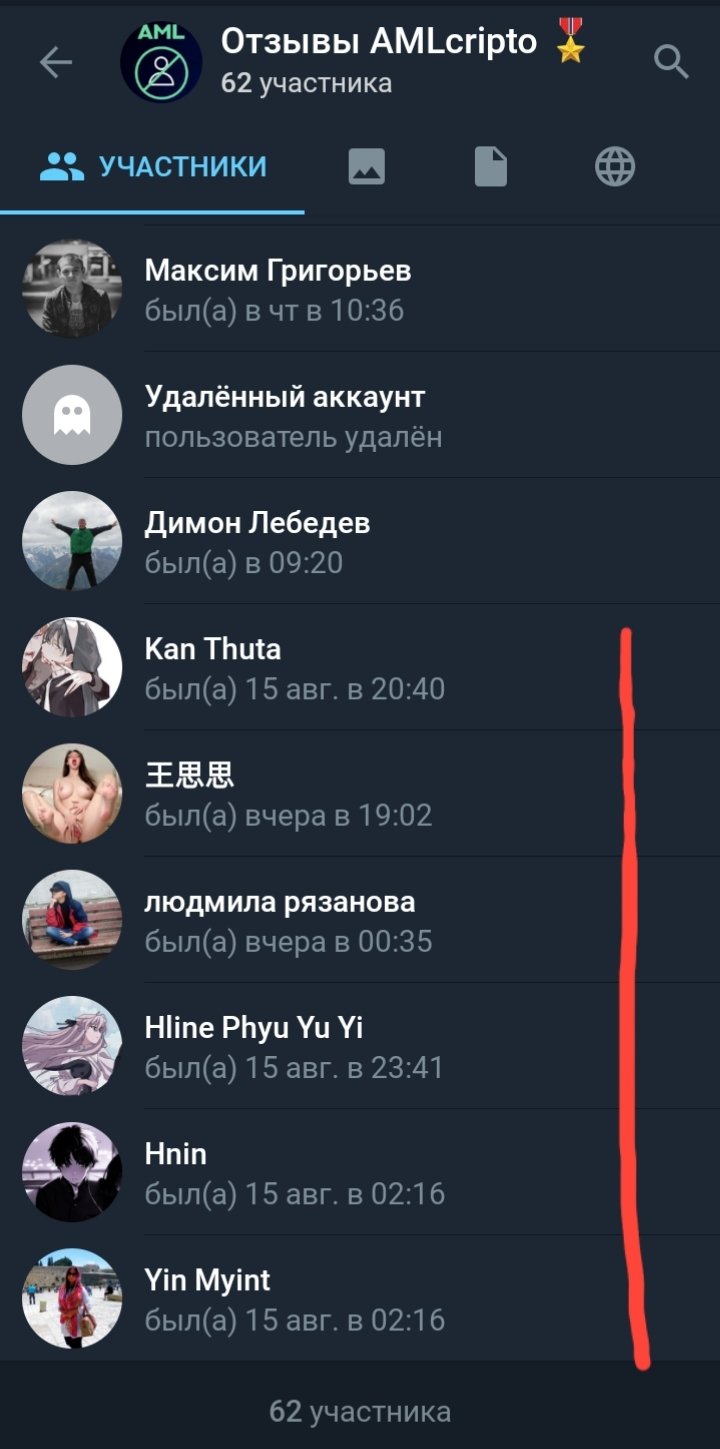Switch to the links globe tab
The image size is (720, 1449).
point(615,167)
